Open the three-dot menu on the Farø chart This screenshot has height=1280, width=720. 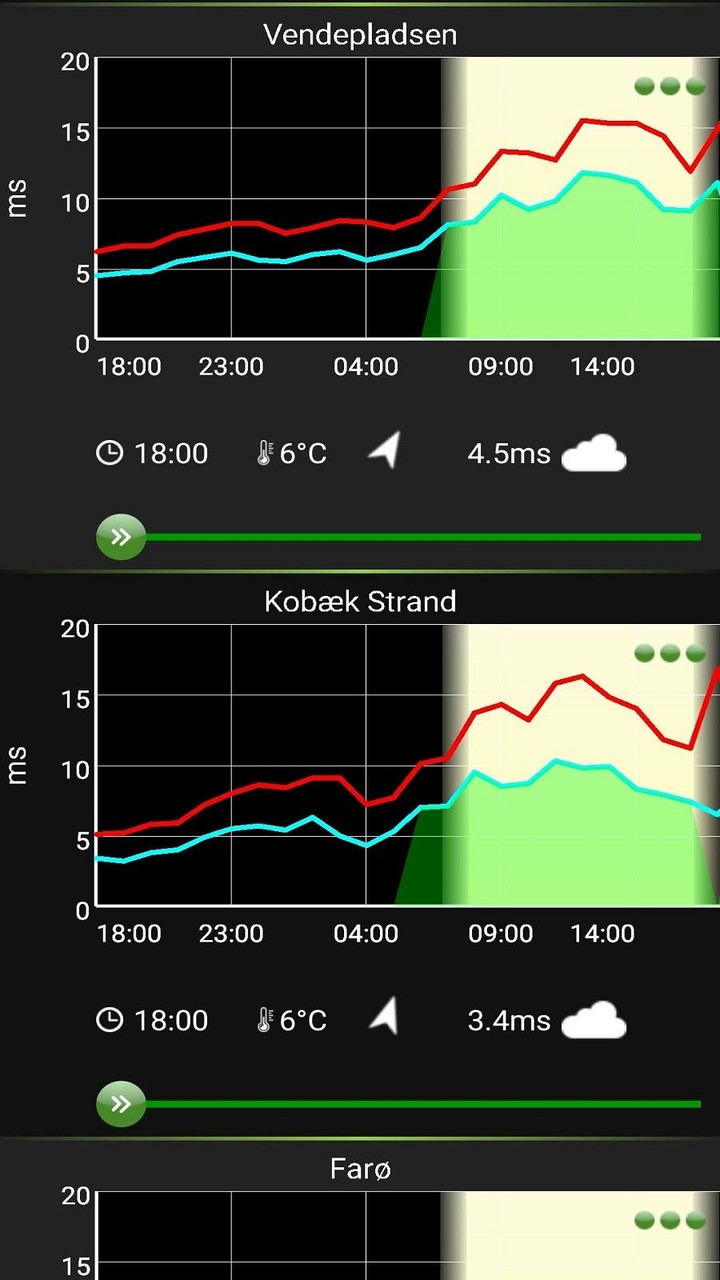tap(668, 1220)
